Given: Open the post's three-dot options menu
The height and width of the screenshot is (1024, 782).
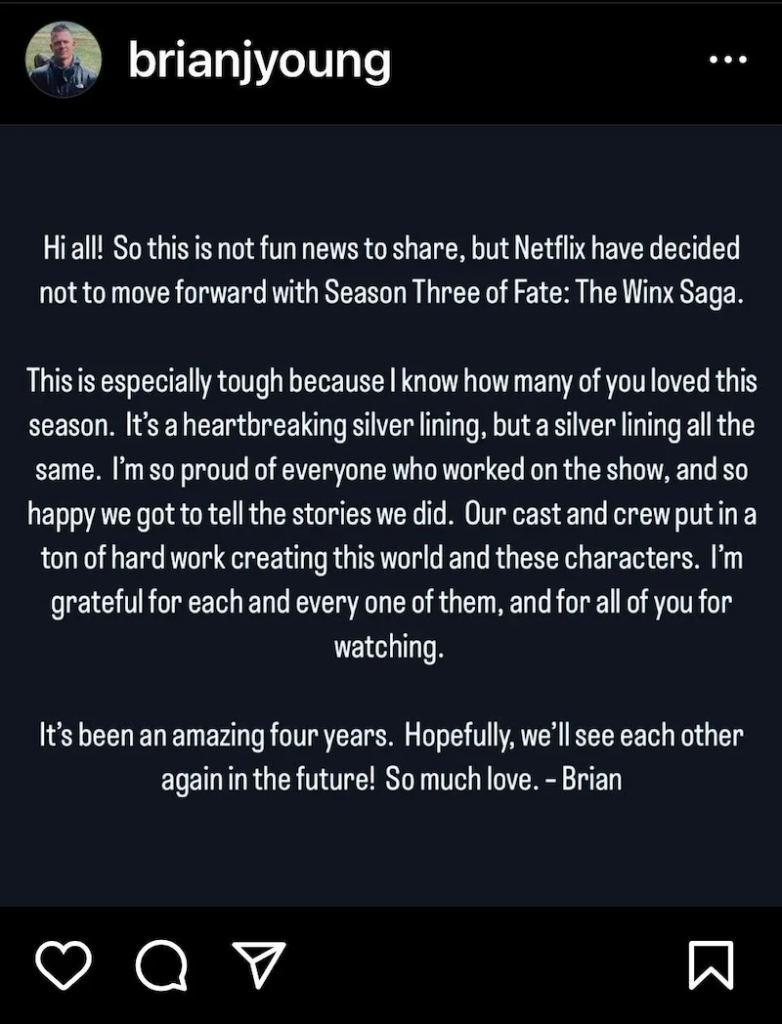Looking at the screenshot, I should 727,60.
